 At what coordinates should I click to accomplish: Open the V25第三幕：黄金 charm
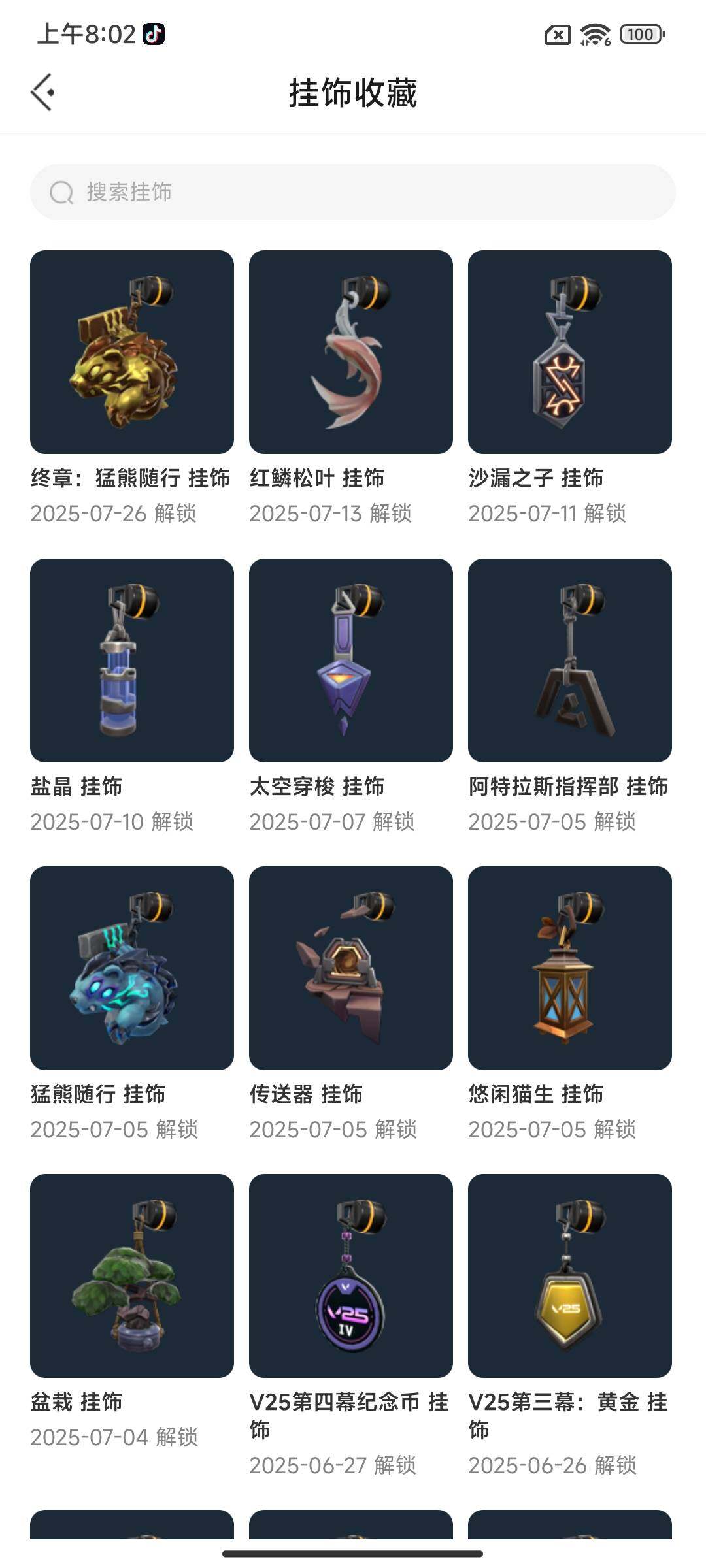tap(570, 1276)
